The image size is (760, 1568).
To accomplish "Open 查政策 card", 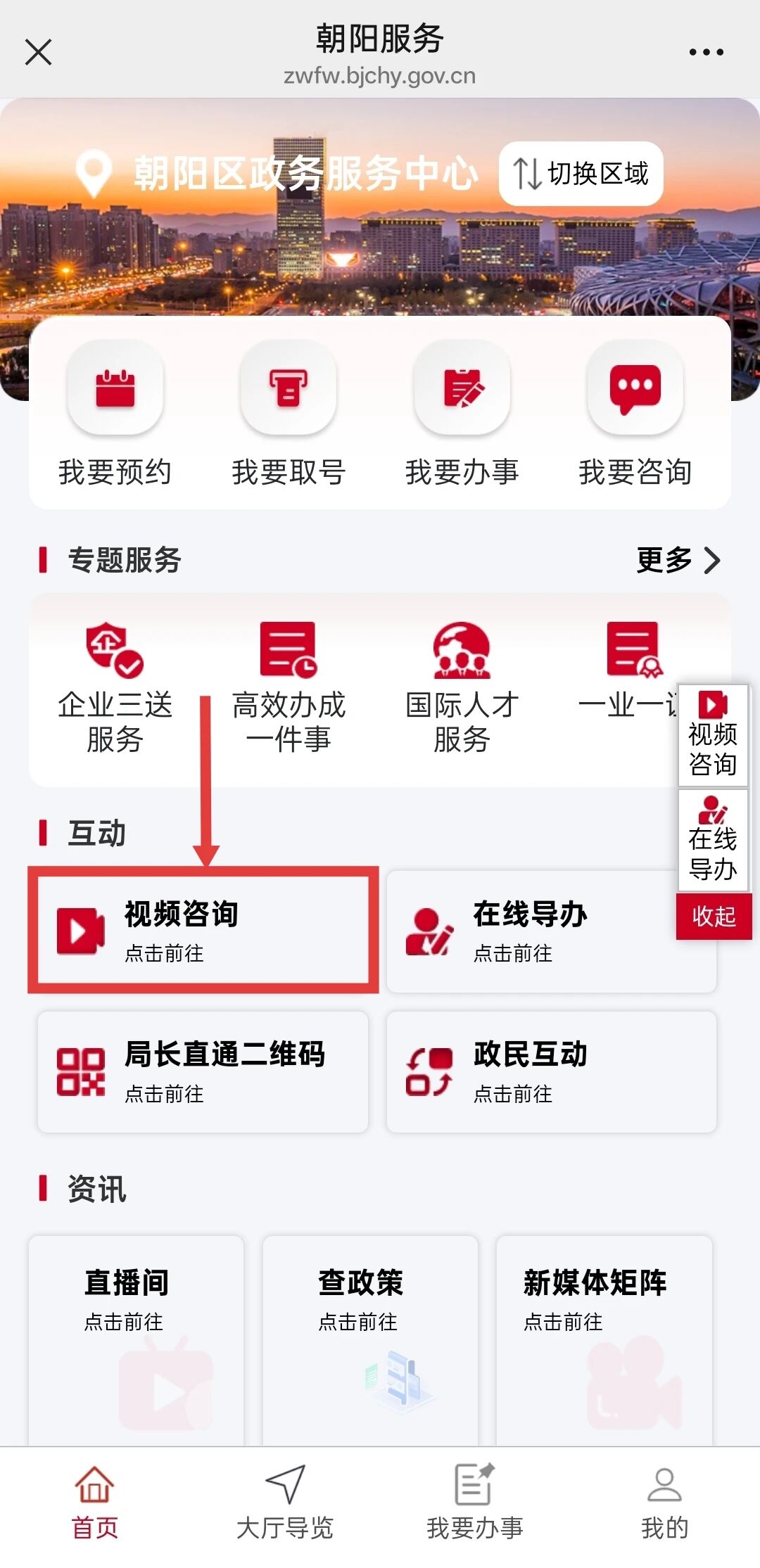I will pyautogui.click(x=370, y=1337).
